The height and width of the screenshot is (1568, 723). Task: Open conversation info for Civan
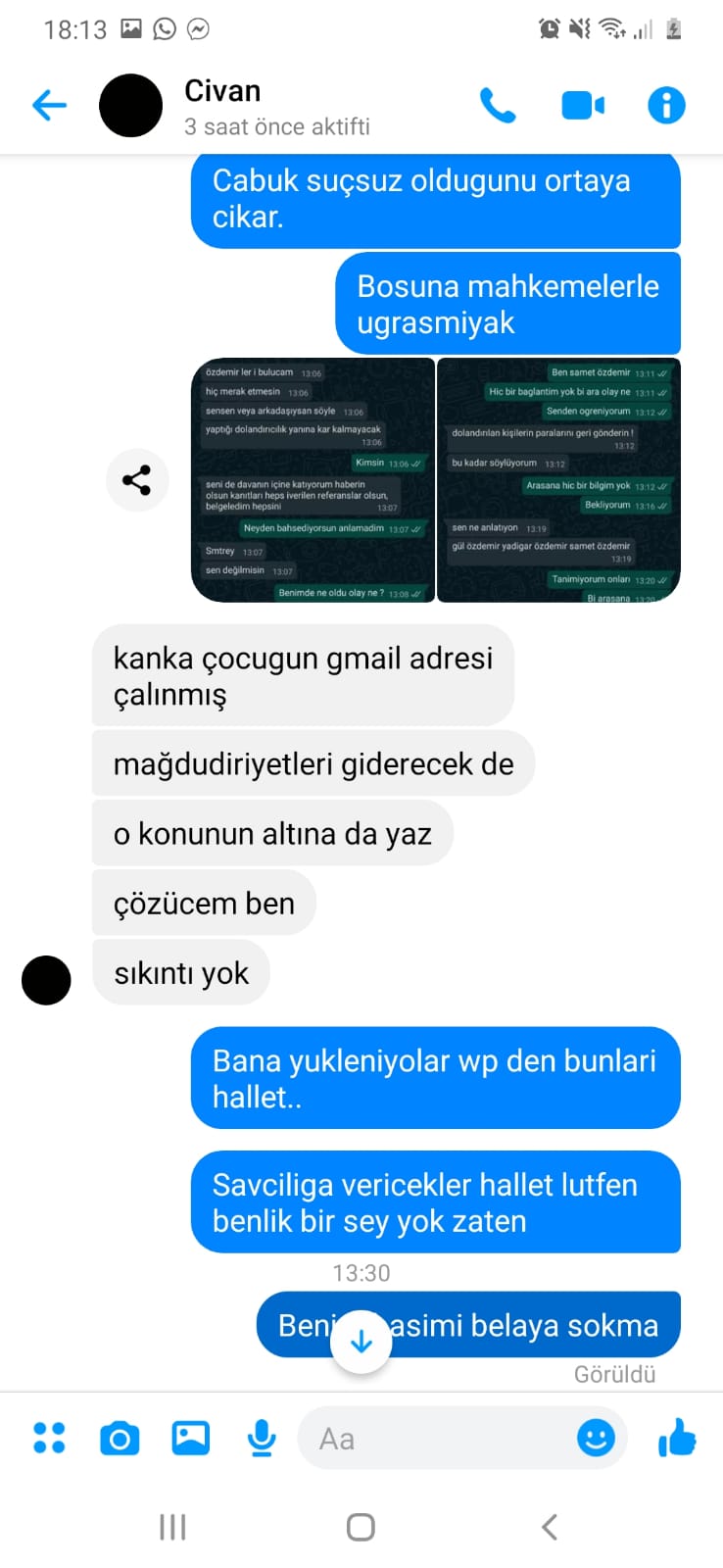point(666,105)
